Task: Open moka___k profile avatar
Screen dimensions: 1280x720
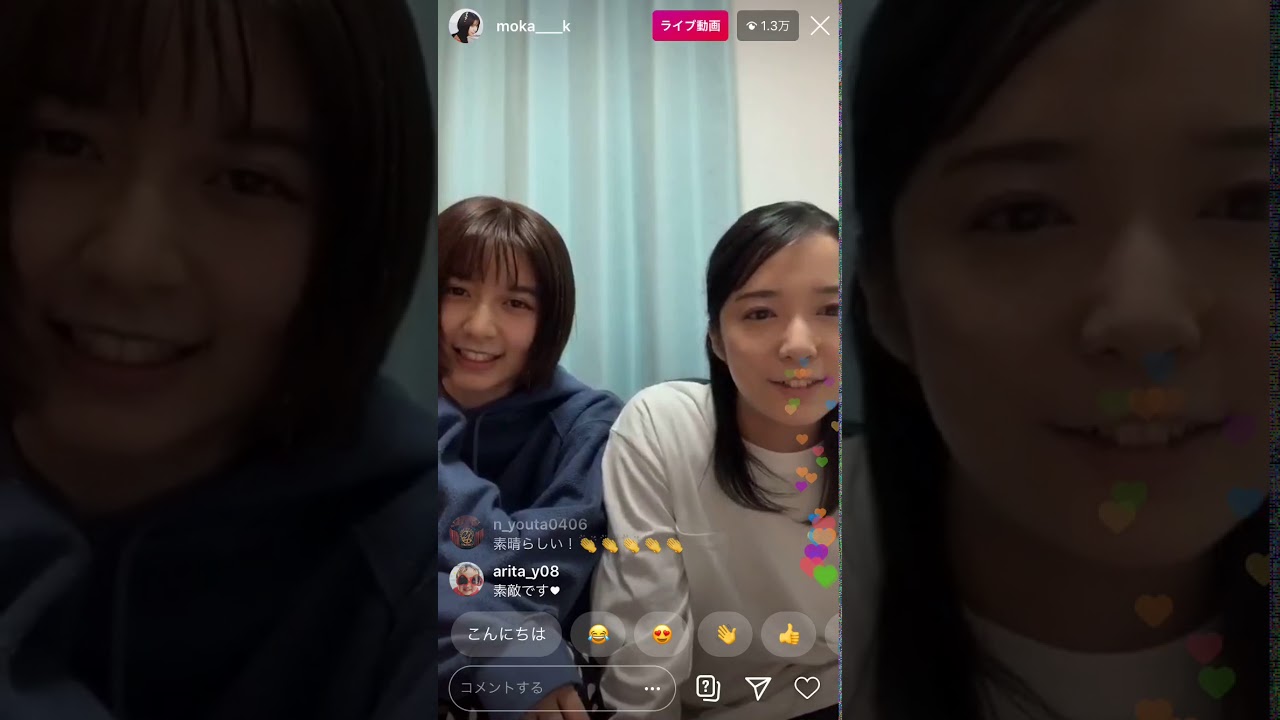Action: (466, 26)
